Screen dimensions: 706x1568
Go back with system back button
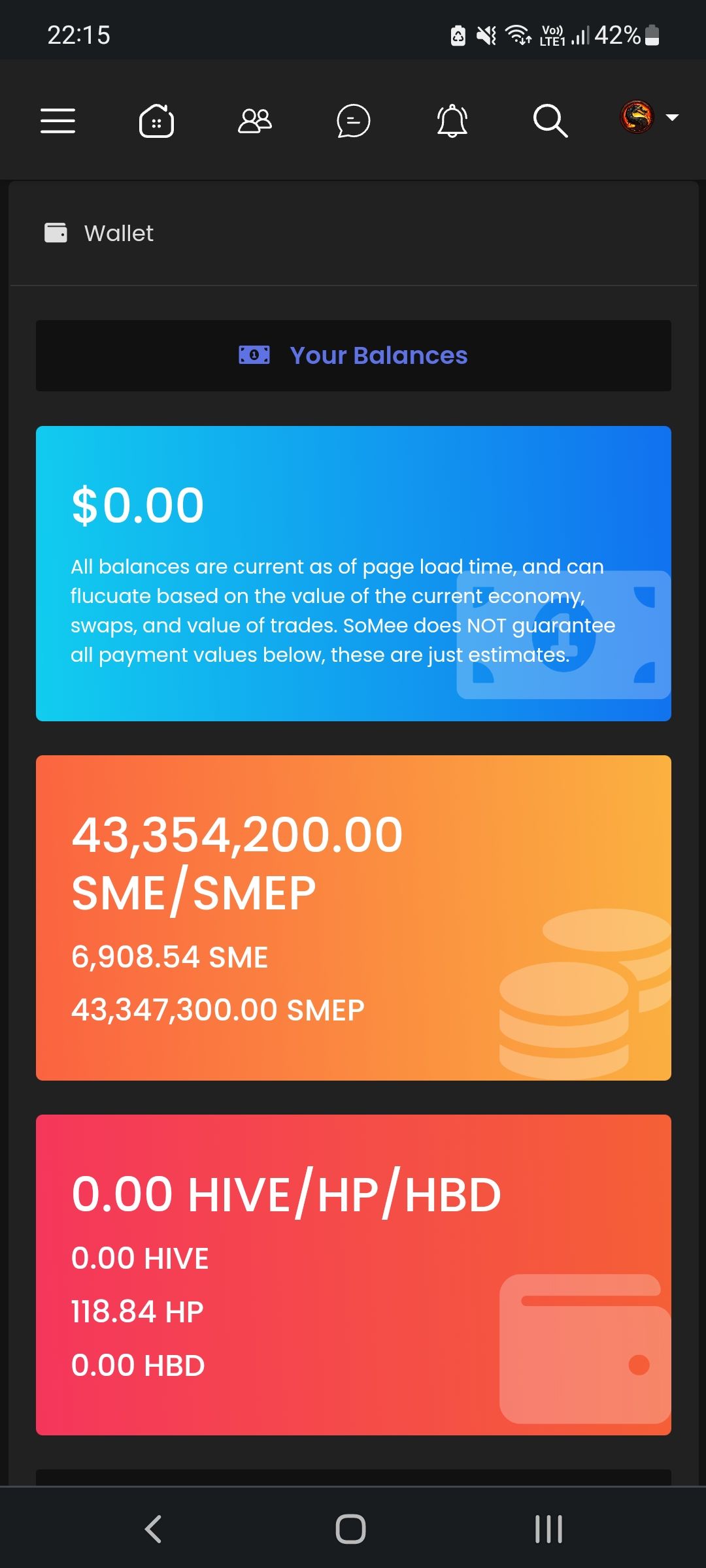pos(153,1529)
